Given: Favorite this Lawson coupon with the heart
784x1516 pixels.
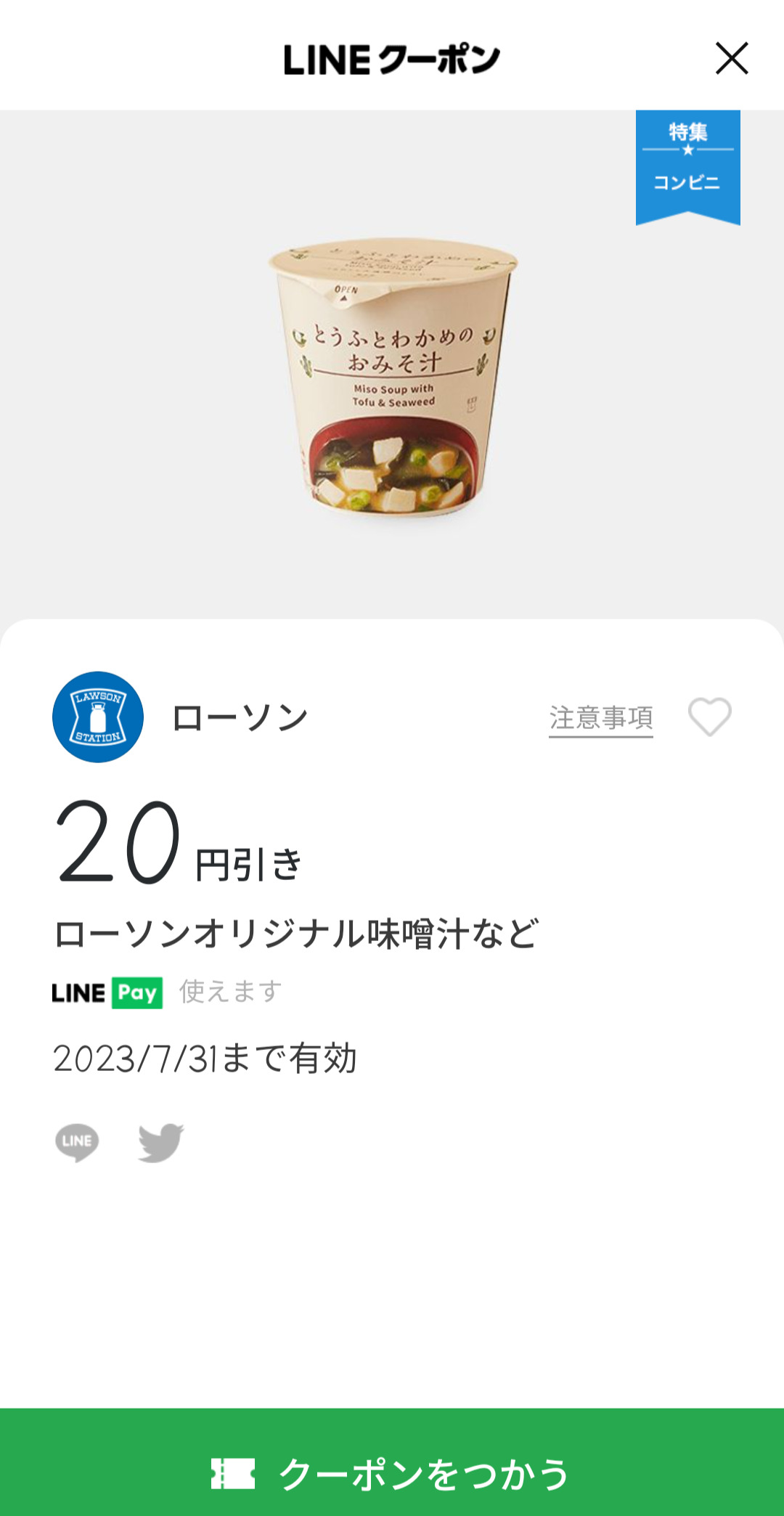Looking at the screenshot, I should coord(709,717).
